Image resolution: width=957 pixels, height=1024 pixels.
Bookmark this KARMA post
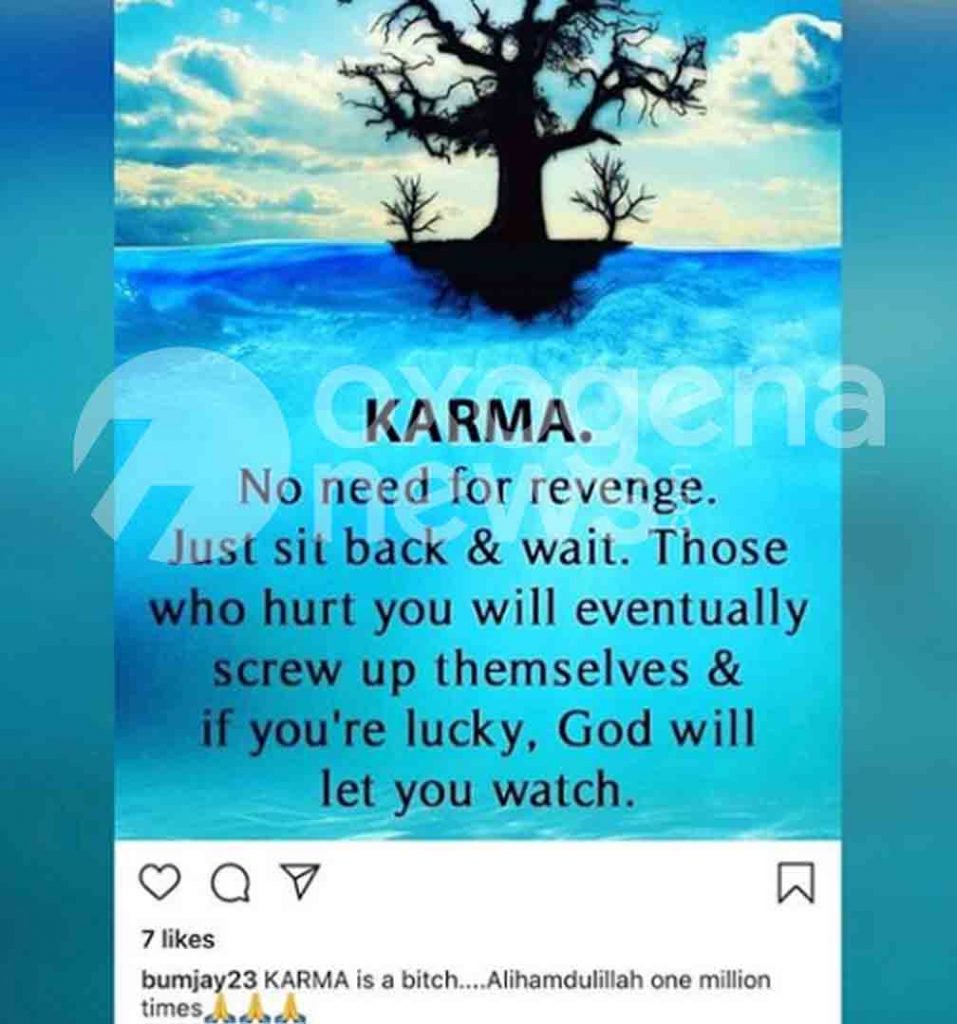tap(796, 883)
